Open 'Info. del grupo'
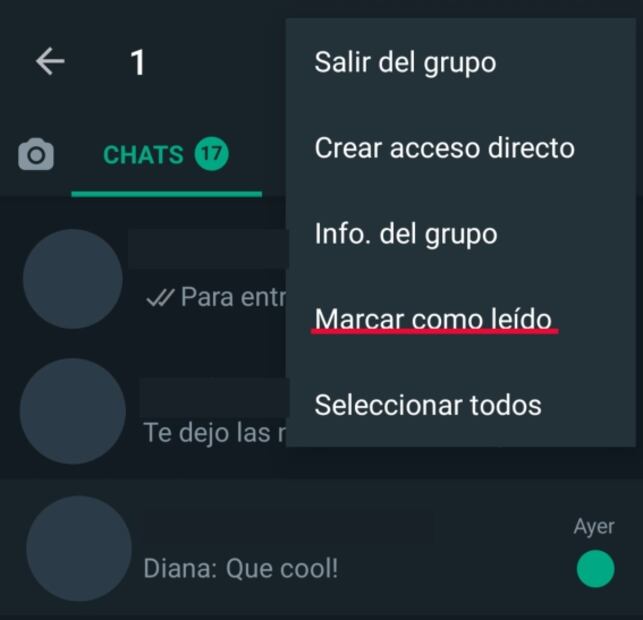This screenshot has height=620, width=643. pos(405,234)
